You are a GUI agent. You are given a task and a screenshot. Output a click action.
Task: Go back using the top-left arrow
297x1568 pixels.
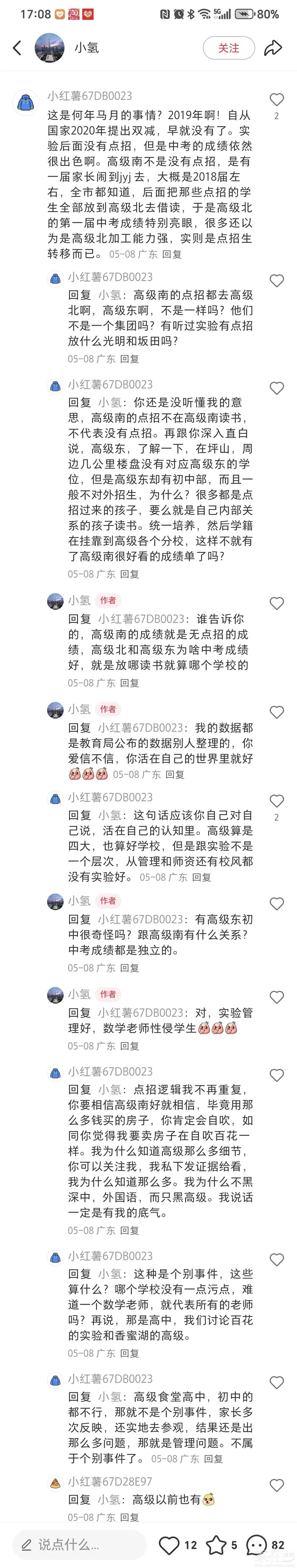pos(17,48)
